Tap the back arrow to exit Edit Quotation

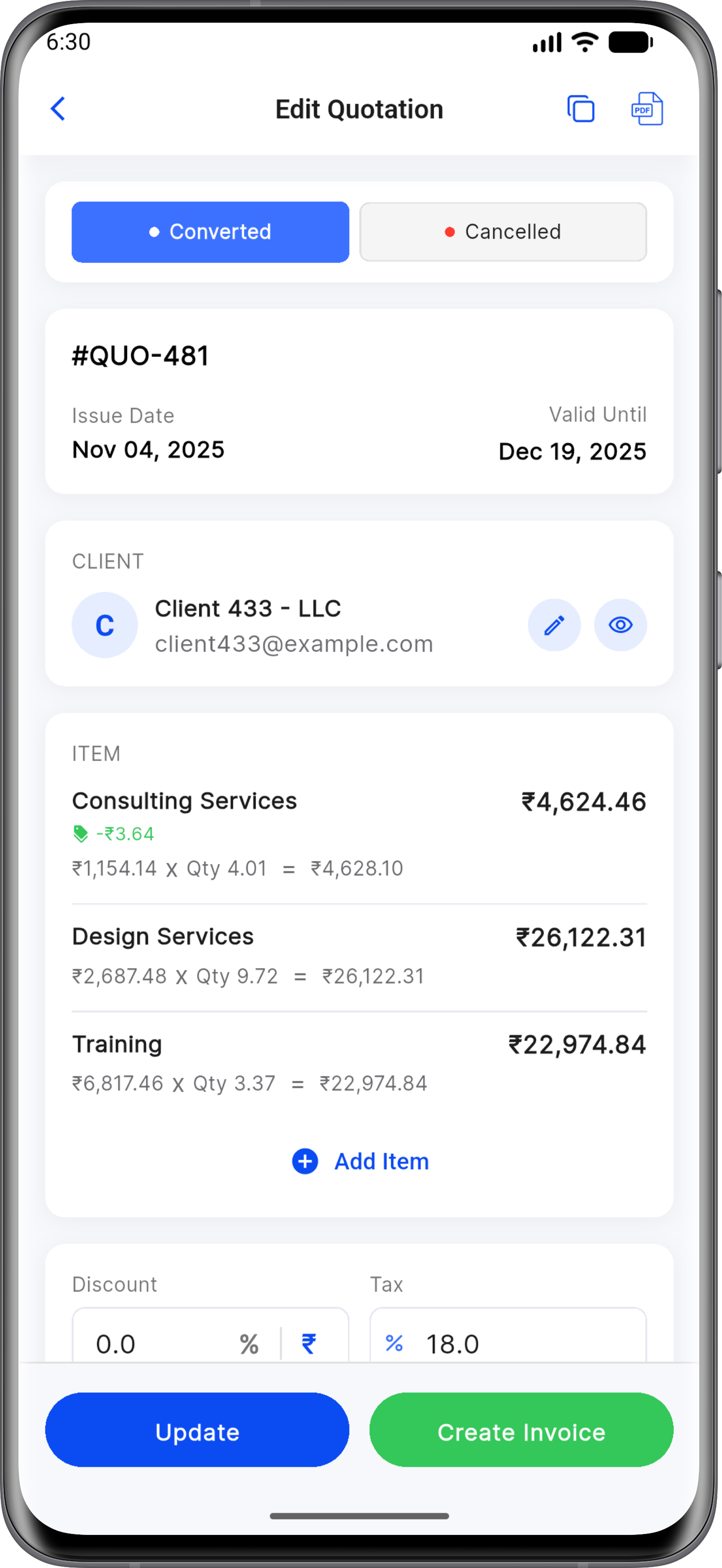point(58,108)
